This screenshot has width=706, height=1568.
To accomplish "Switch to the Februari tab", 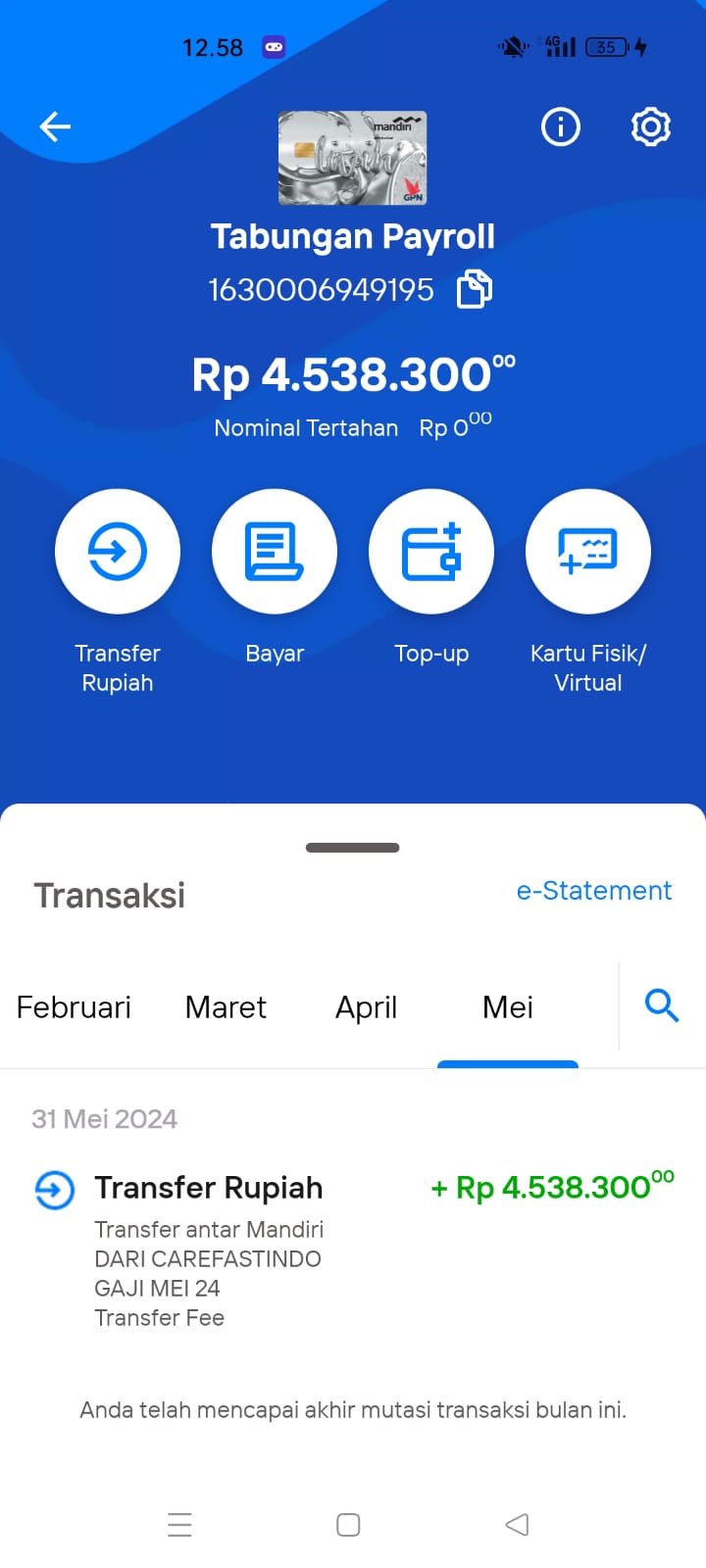I will [x=74, y=1007].
